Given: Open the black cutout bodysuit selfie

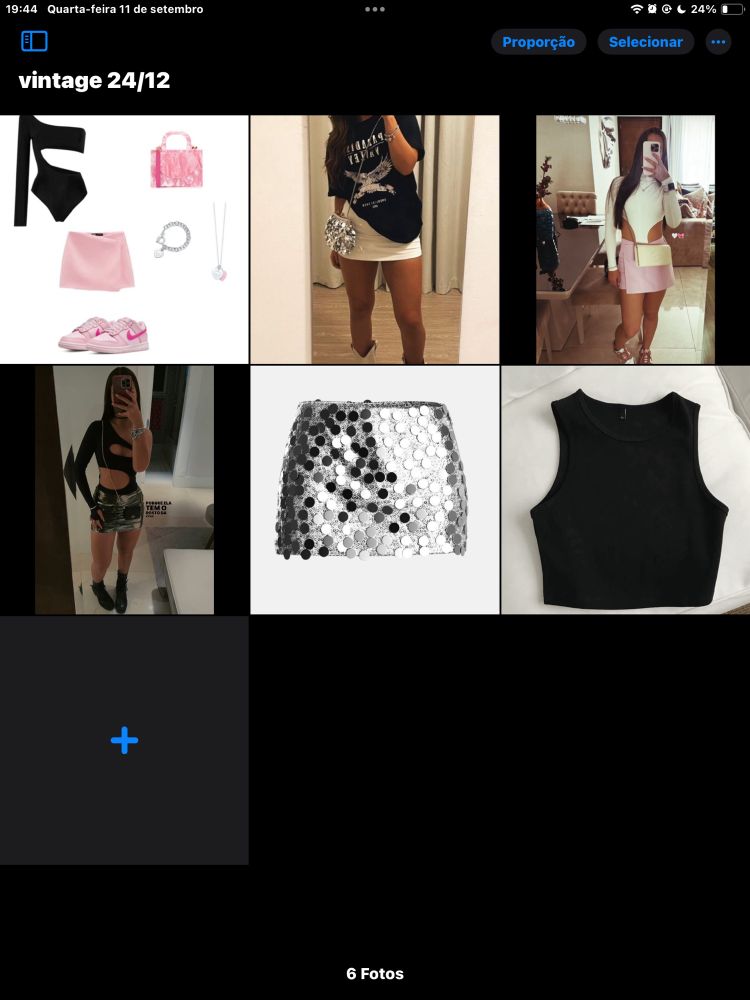Looking at the screenshot, I should [x=124, y=489].
